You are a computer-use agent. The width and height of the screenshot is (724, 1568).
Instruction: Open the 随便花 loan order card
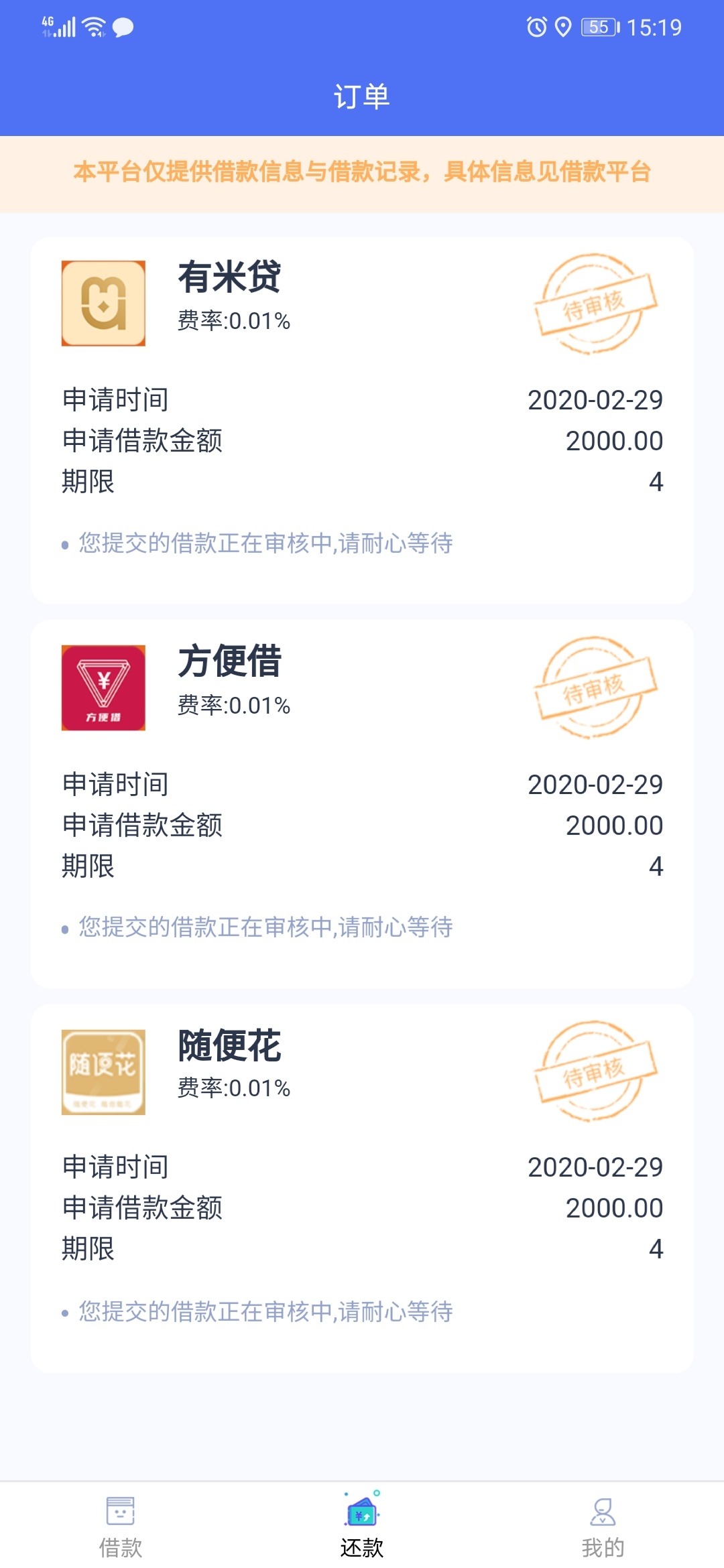(362, 1188)
